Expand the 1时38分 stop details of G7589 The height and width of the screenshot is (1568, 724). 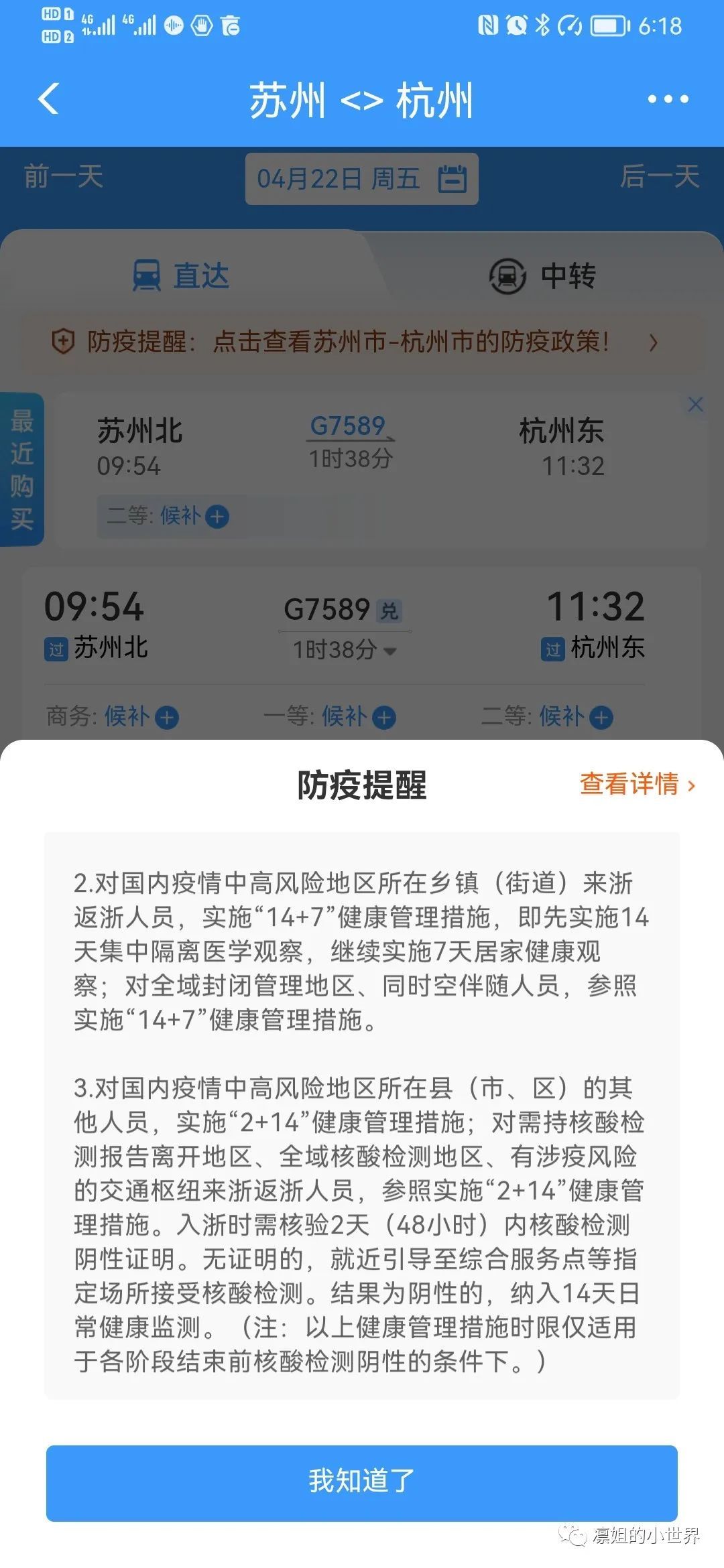(x=345, y=650)
